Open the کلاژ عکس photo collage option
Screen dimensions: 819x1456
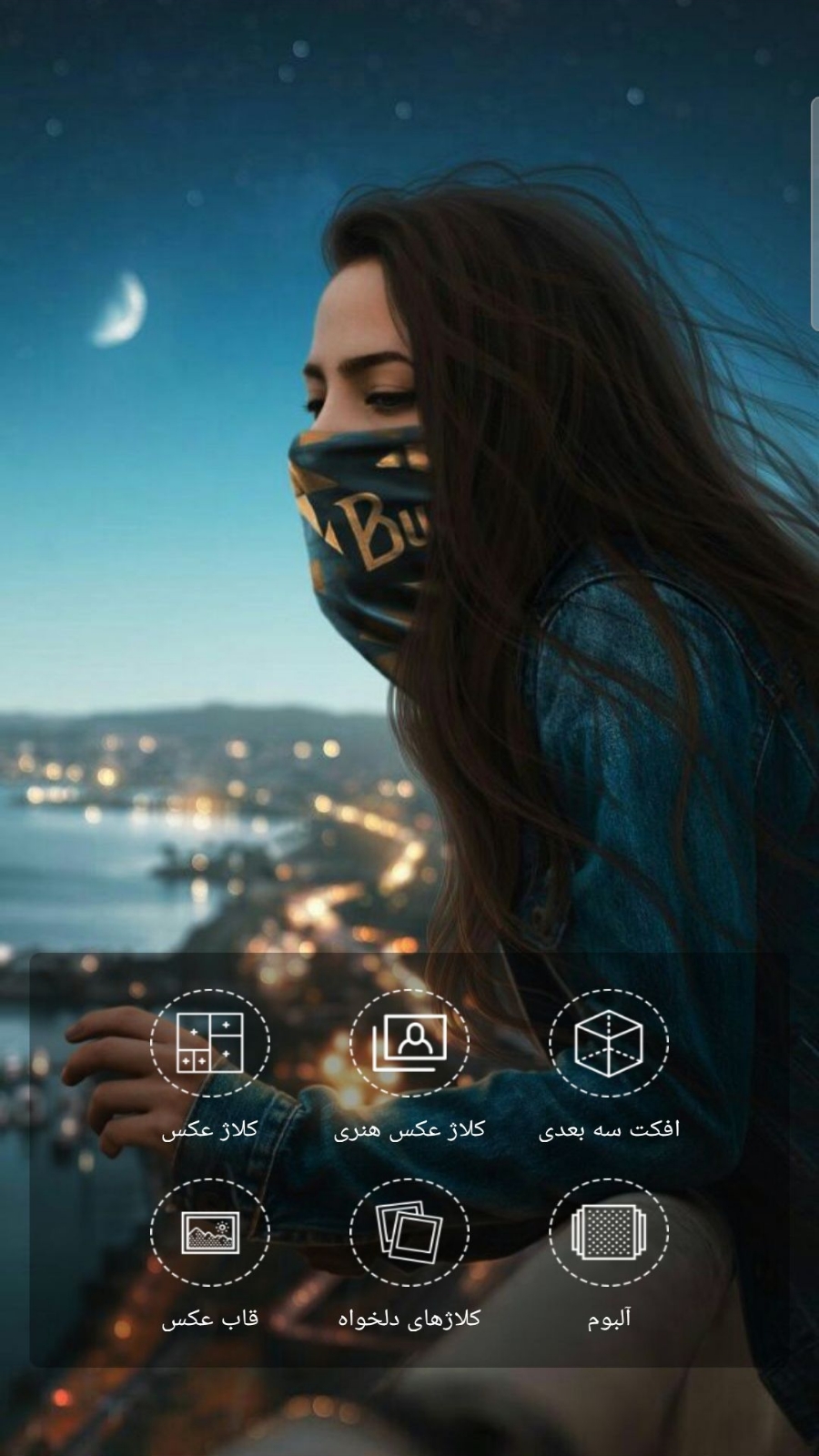pyautogui.click(x=210, y=1043)
